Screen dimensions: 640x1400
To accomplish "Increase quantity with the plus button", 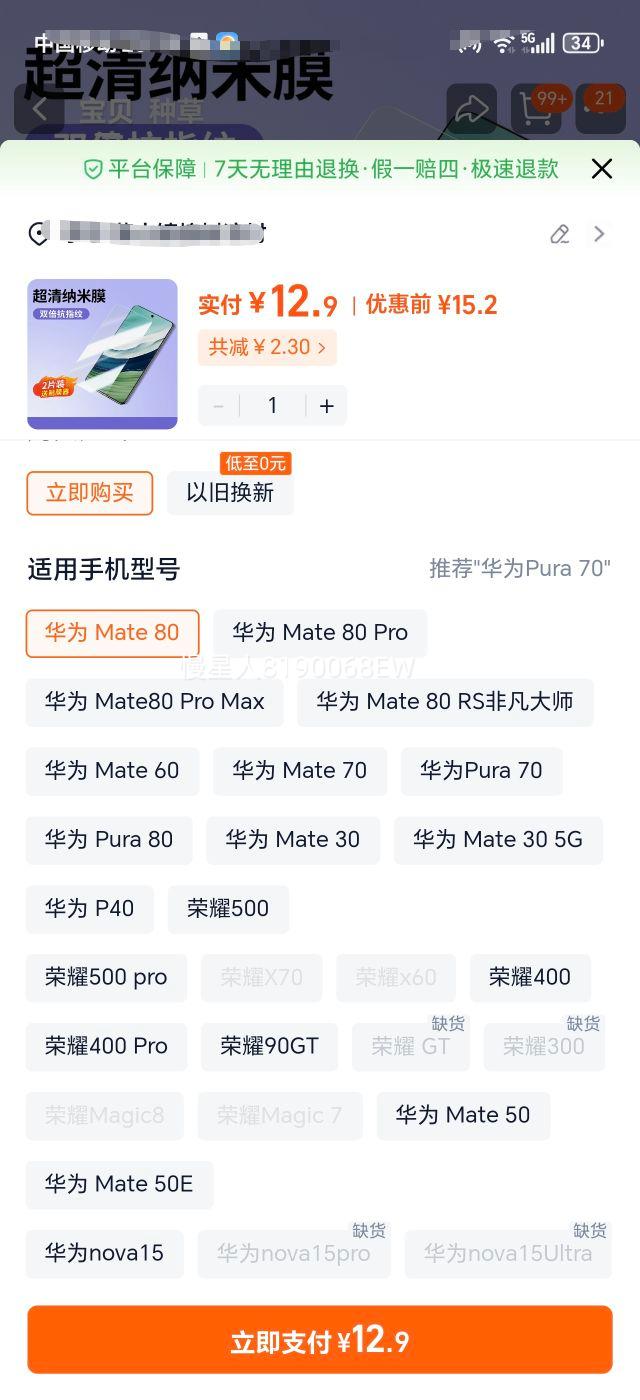I will tap(326, 406).
